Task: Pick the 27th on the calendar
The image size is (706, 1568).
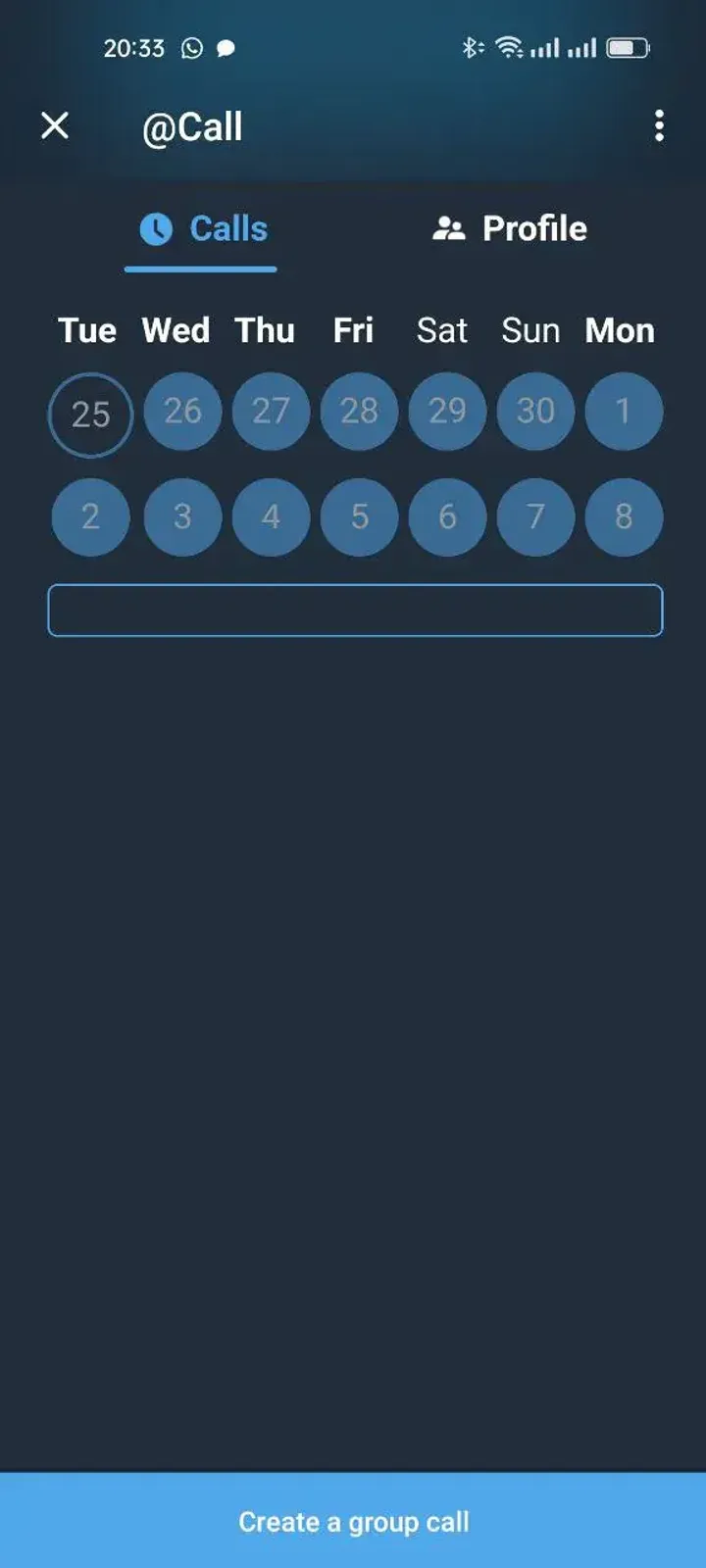Action: point(271,411)
